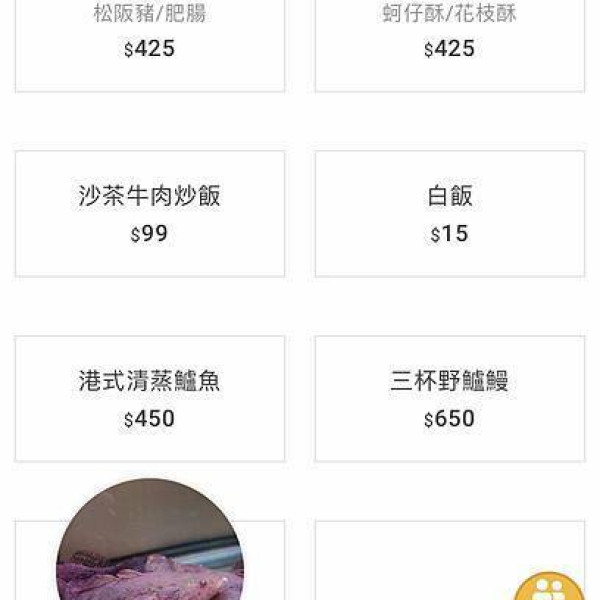Pick the 三杯野鱸鰻 $650 dish

450,398
